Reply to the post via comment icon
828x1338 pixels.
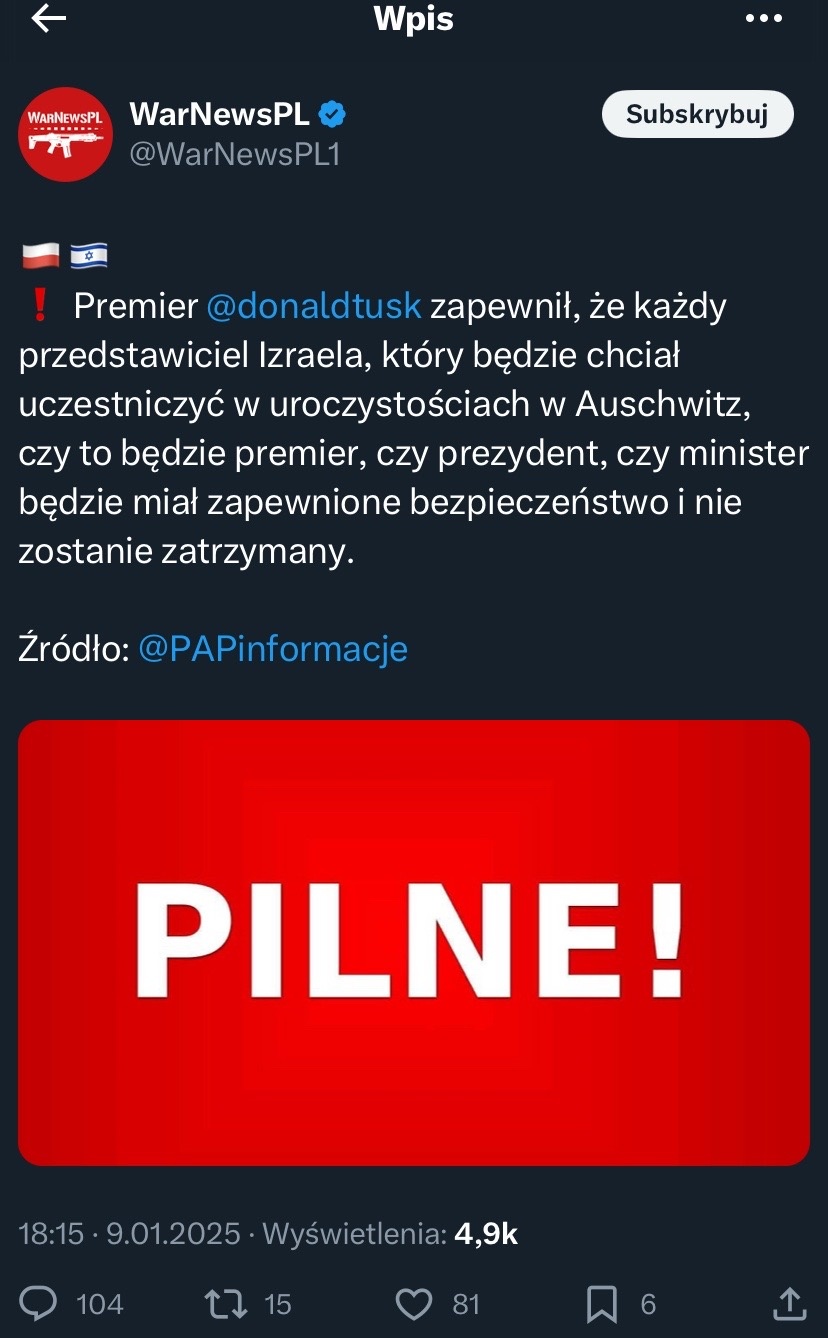click(x=40, y=1303)
